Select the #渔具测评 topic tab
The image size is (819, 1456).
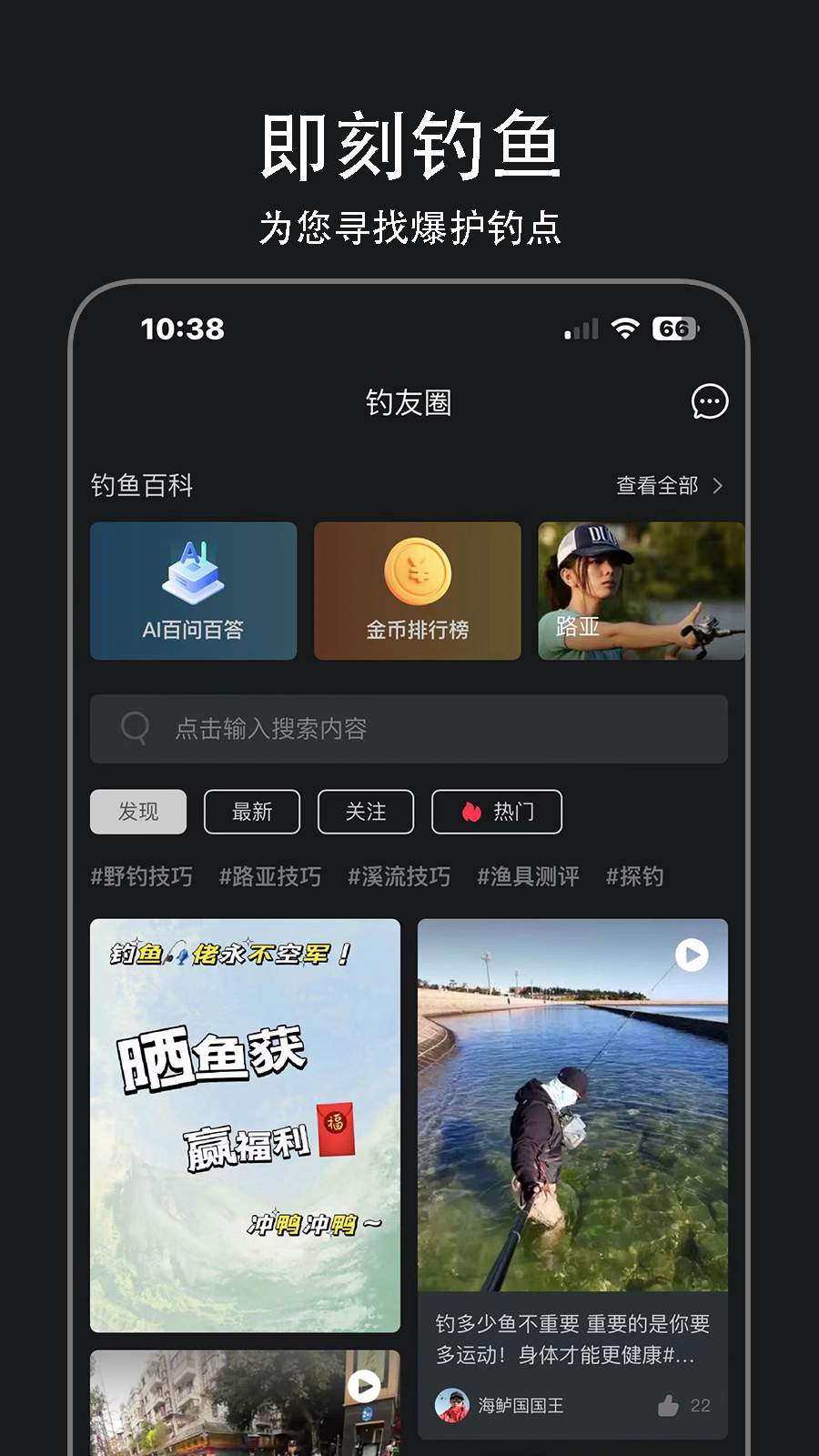(x=528, y=876)
